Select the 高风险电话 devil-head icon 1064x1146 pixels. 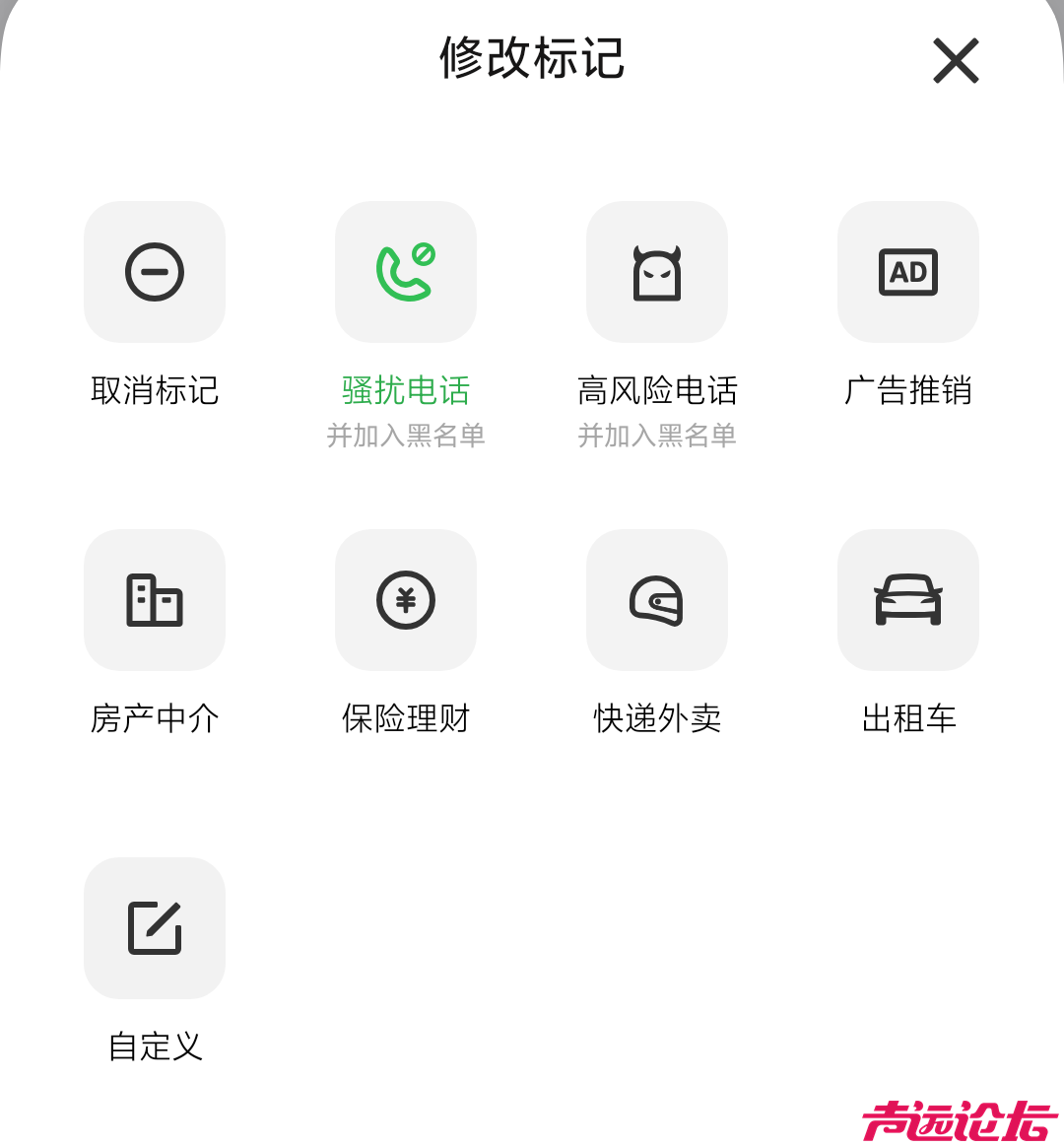point(656,272)
